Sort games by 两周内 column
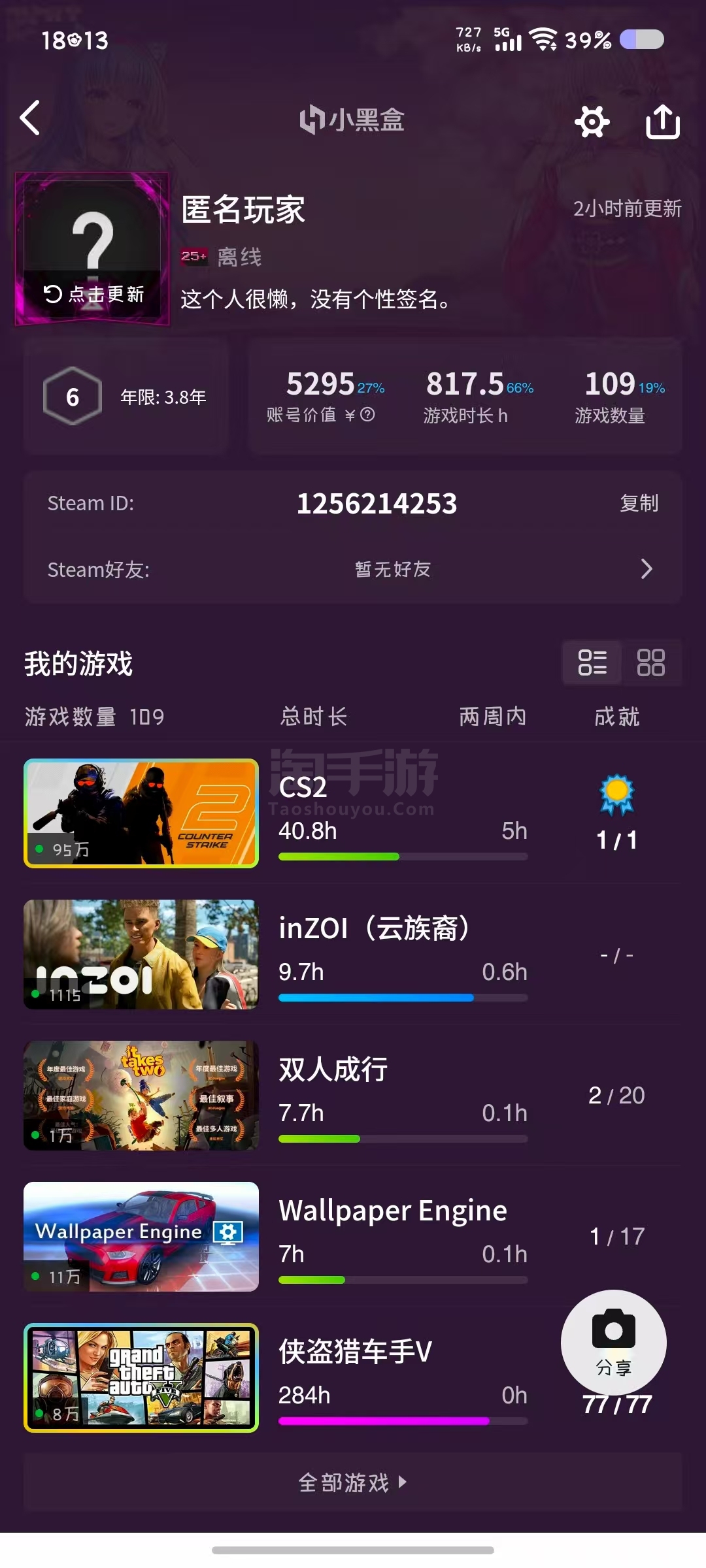This screenshot has height=1568, width=706. (492, 717)
